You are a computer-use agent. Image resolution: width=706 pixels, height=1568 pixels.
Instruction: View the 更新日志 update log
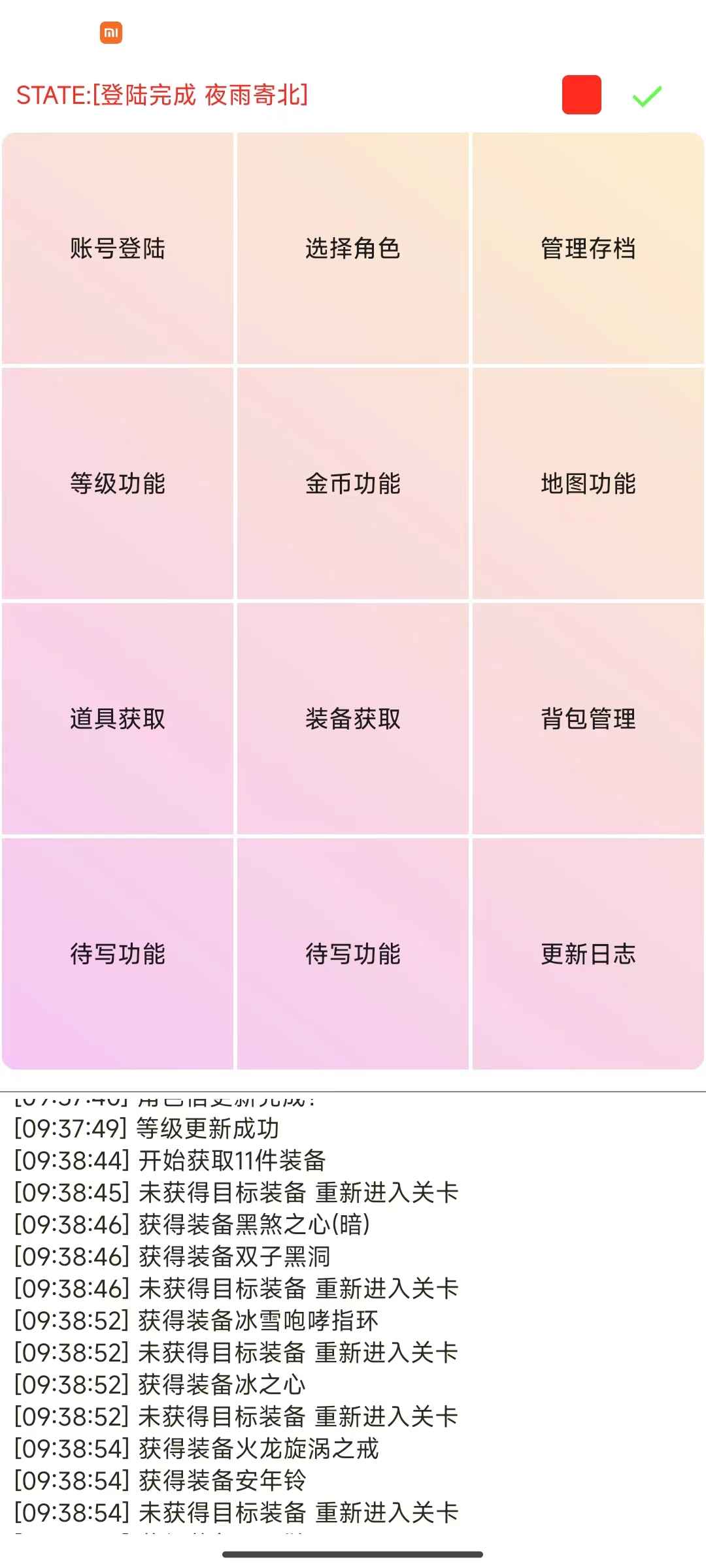click(588, 954)
